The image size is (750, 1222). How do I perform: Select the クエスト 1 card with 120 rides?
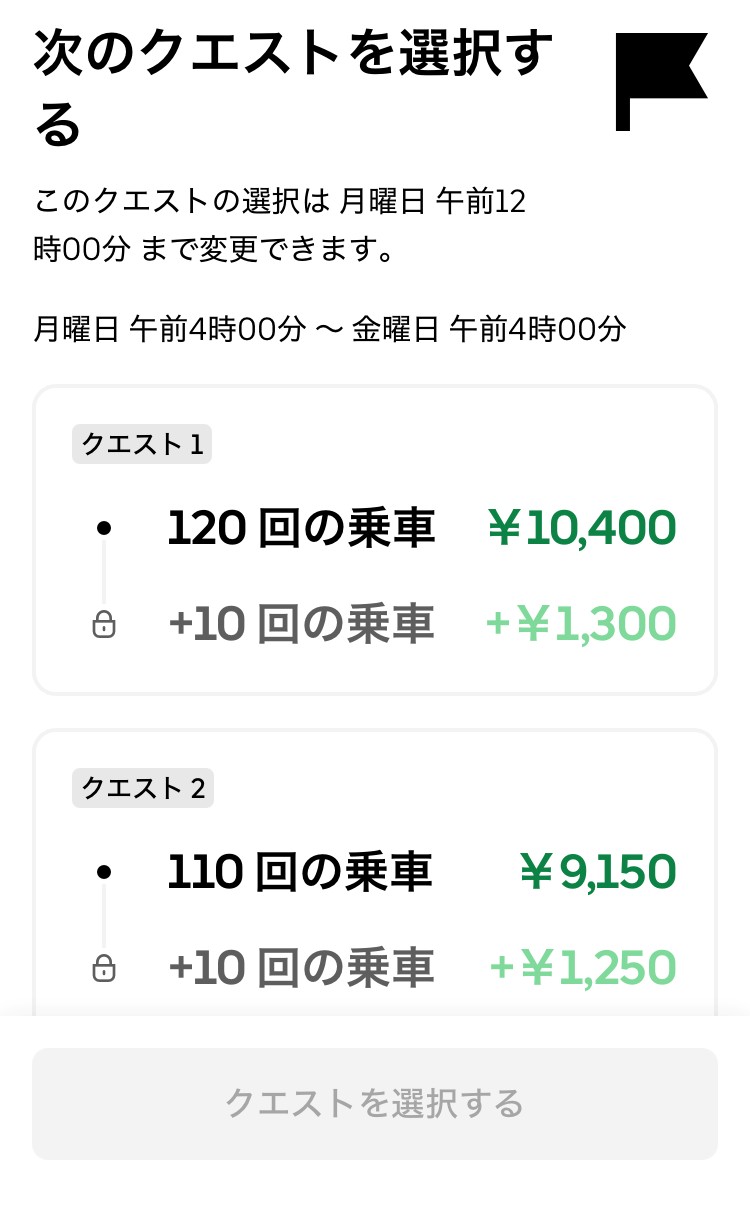[x=375, y=540]
